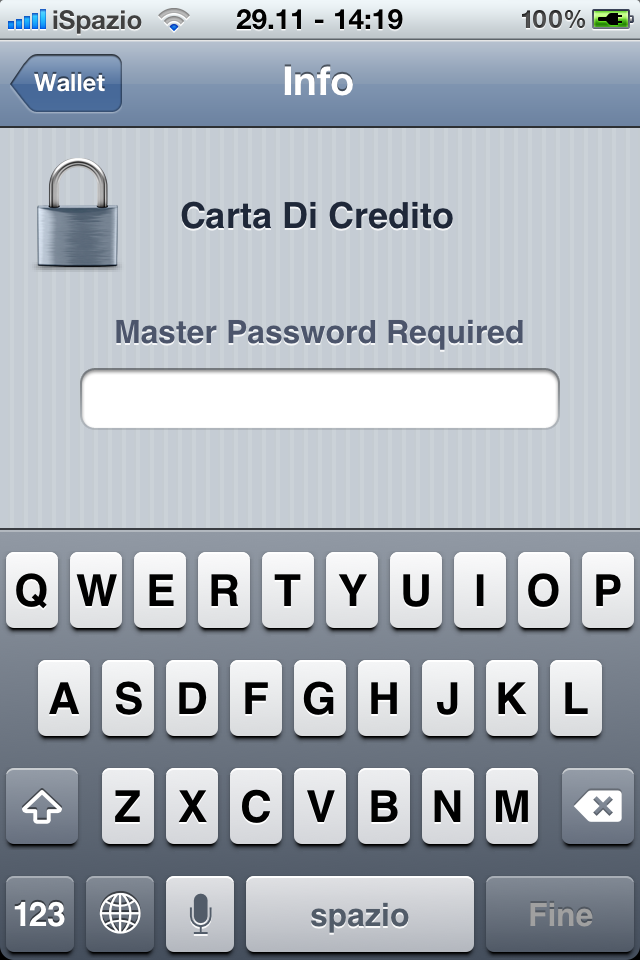Go back to Wallet
640x960 pixels.
click(67, 83)
